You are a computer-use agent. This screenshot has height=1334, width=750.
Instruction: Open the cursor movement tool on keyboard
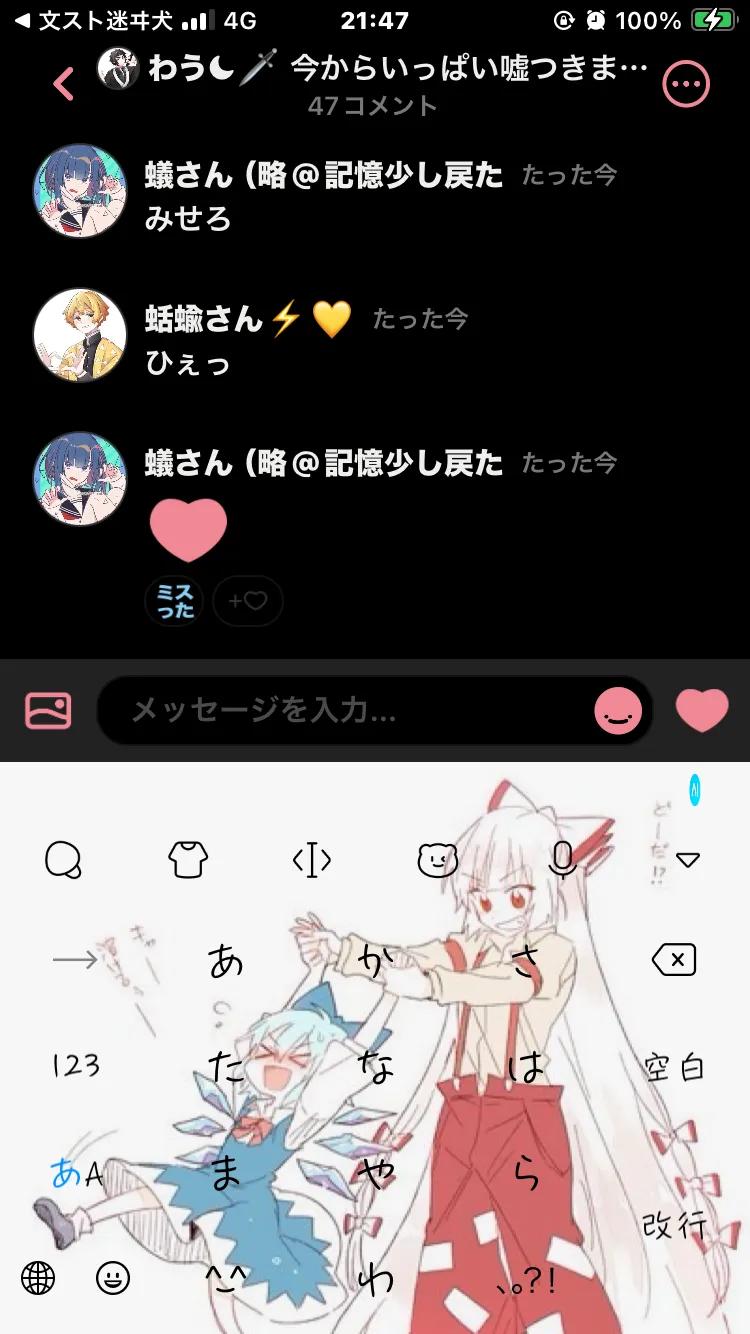click(311, 859)
